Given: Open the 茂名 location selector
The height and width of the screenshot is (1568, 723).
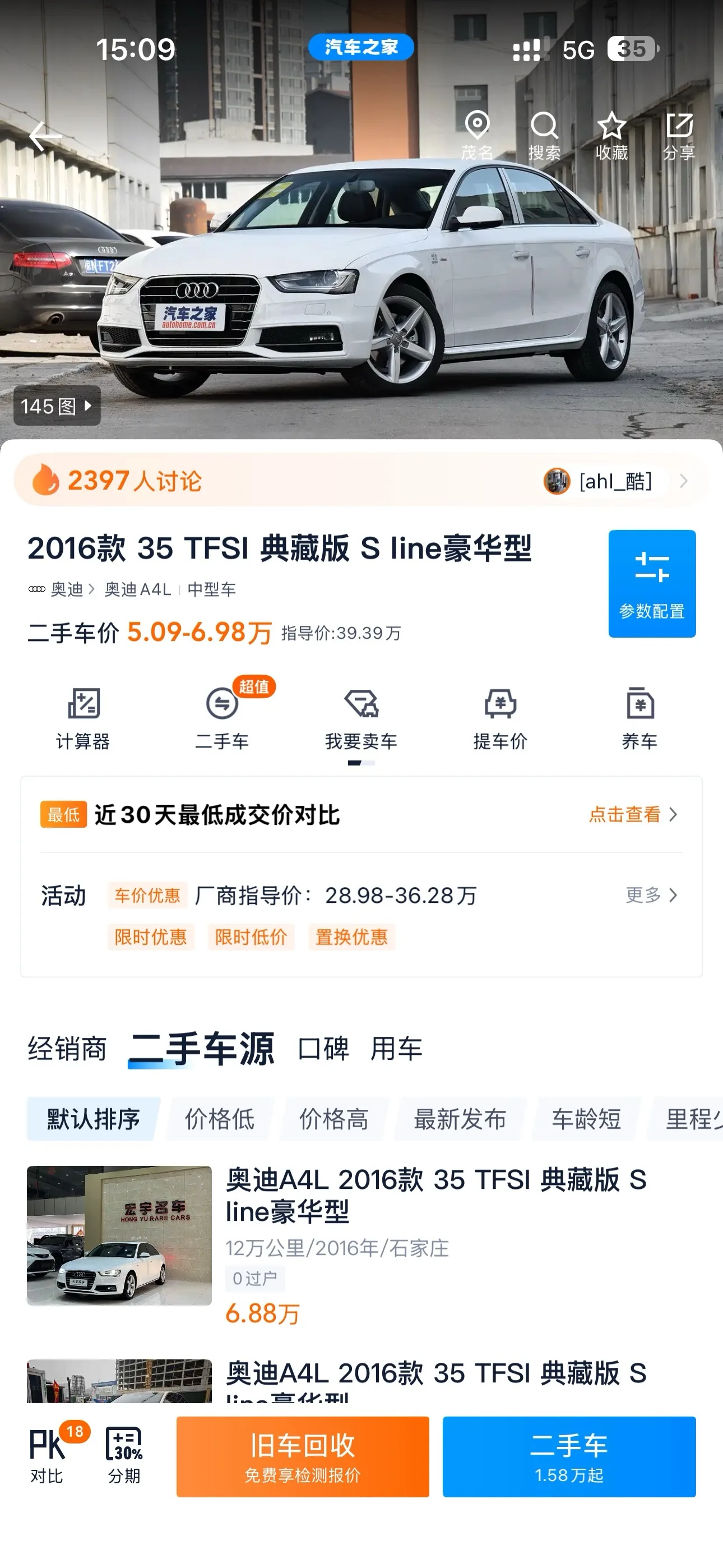Looking at the screenshot, I should pos(477,136).
